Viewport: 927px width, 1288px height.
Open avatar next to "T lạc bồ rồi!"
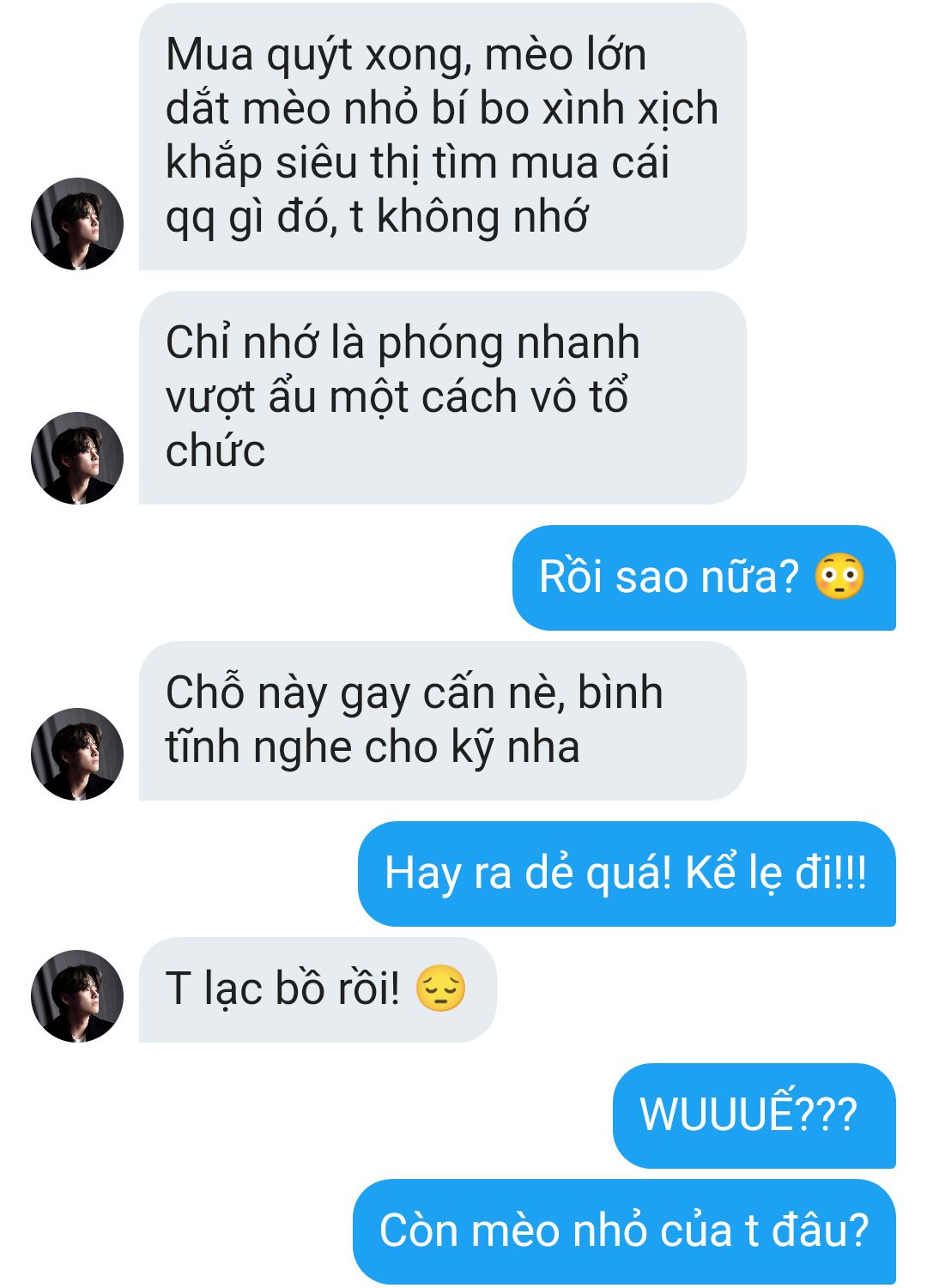tap(77, 996)
